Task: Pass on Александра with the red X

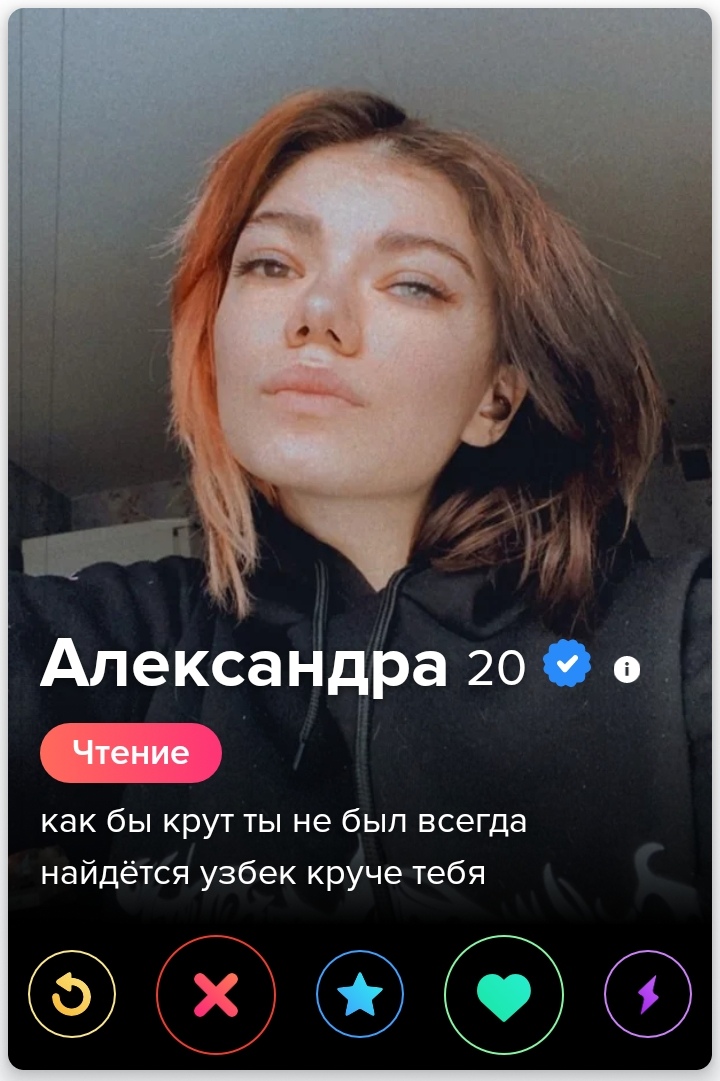Action: point(216,994)
